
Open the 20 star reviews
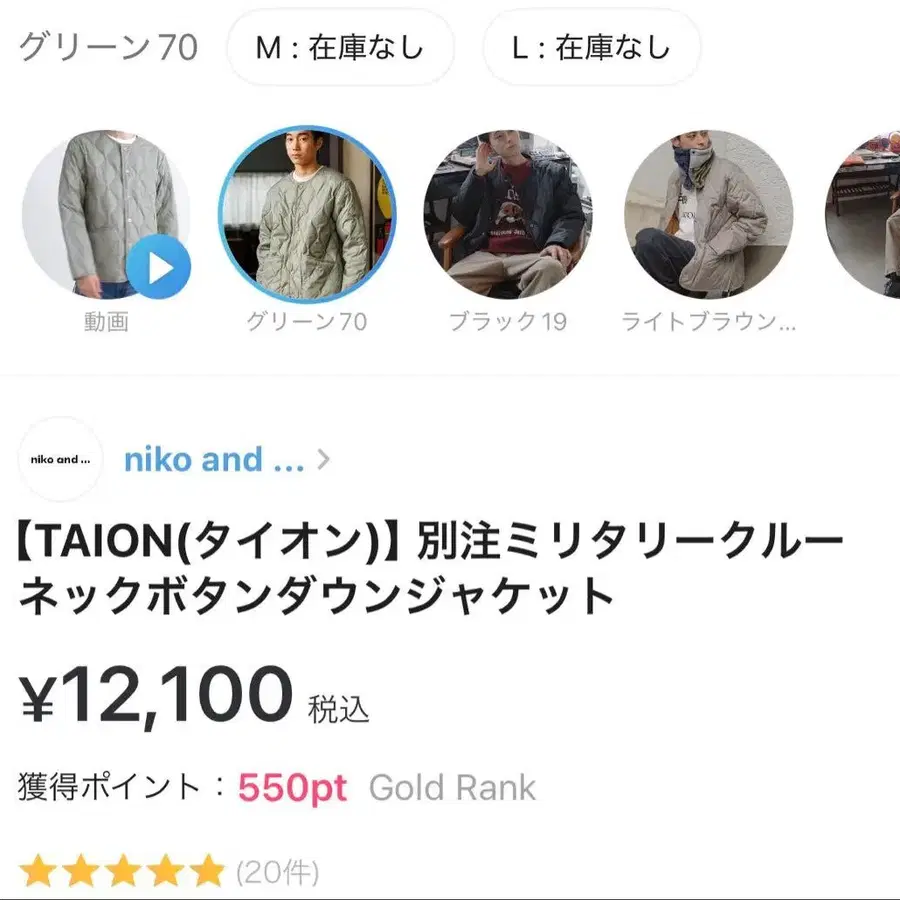(170, 872)
